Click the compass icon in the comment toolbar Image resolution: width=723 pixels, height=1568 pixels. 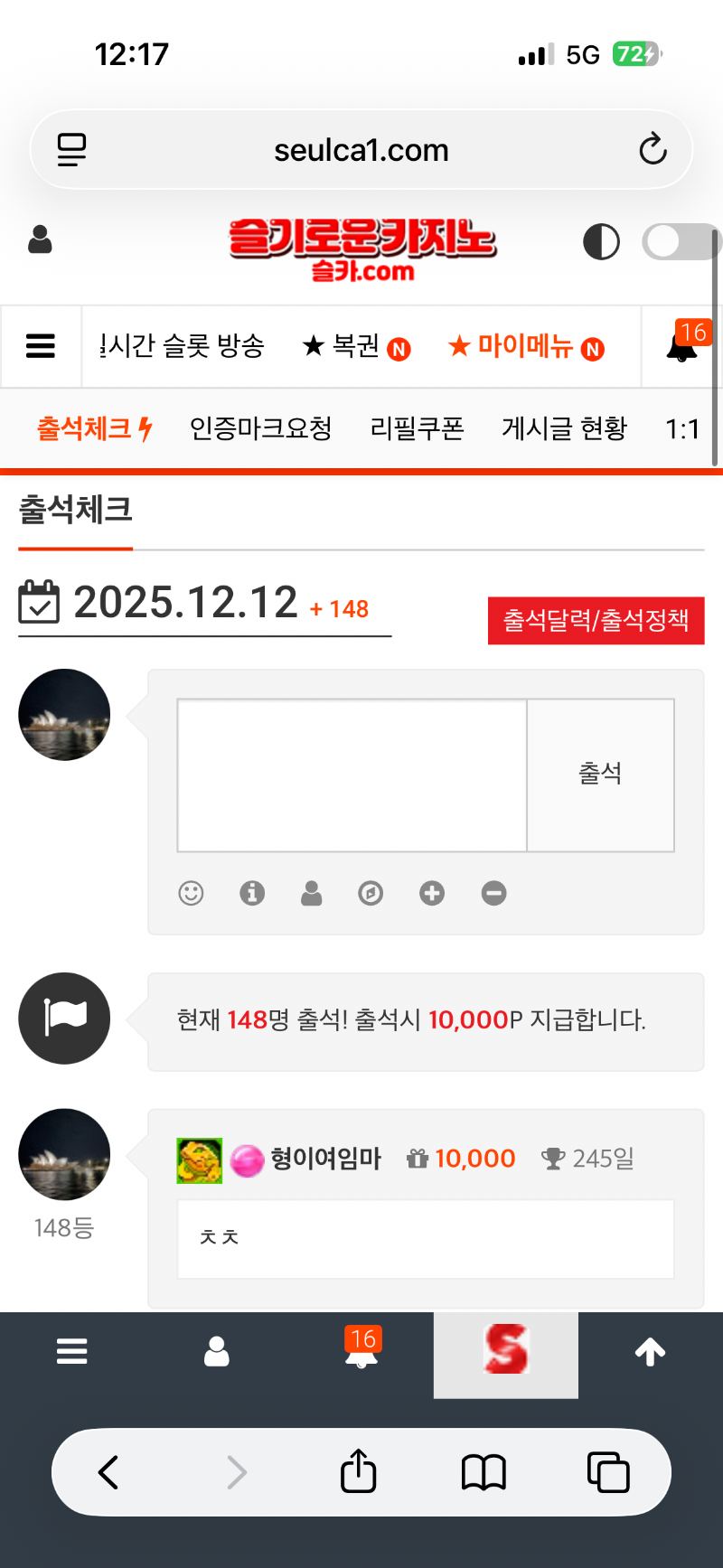pos(371,894)
